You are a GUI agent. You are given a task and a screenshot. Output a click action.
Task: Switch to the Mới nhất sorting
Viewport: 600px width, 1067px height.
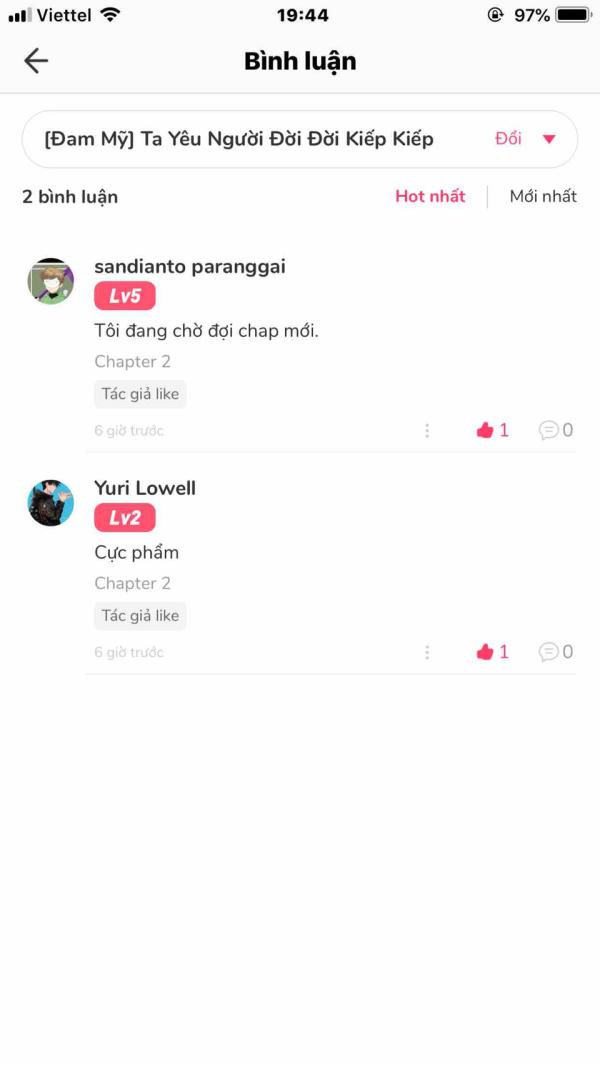point(543,196)
